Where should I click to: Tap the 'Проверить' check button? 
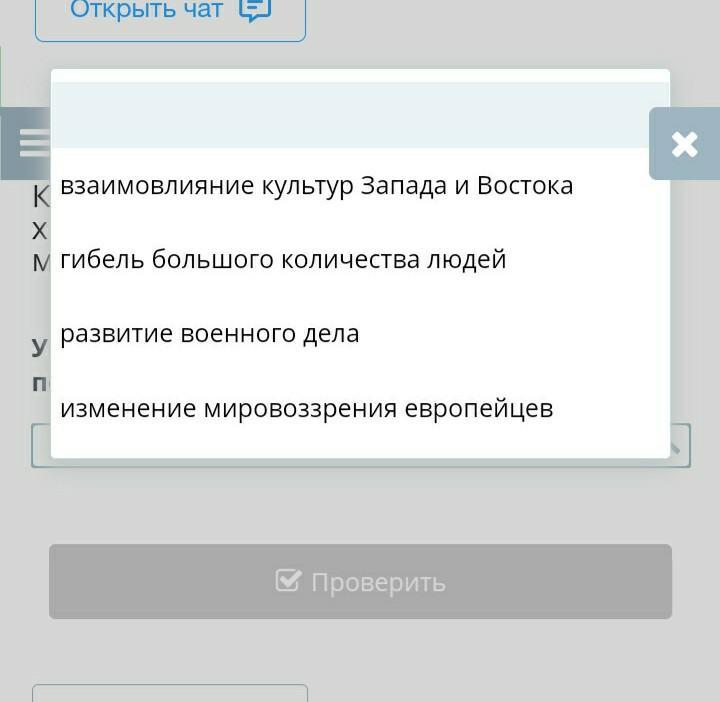click(360, 581)
